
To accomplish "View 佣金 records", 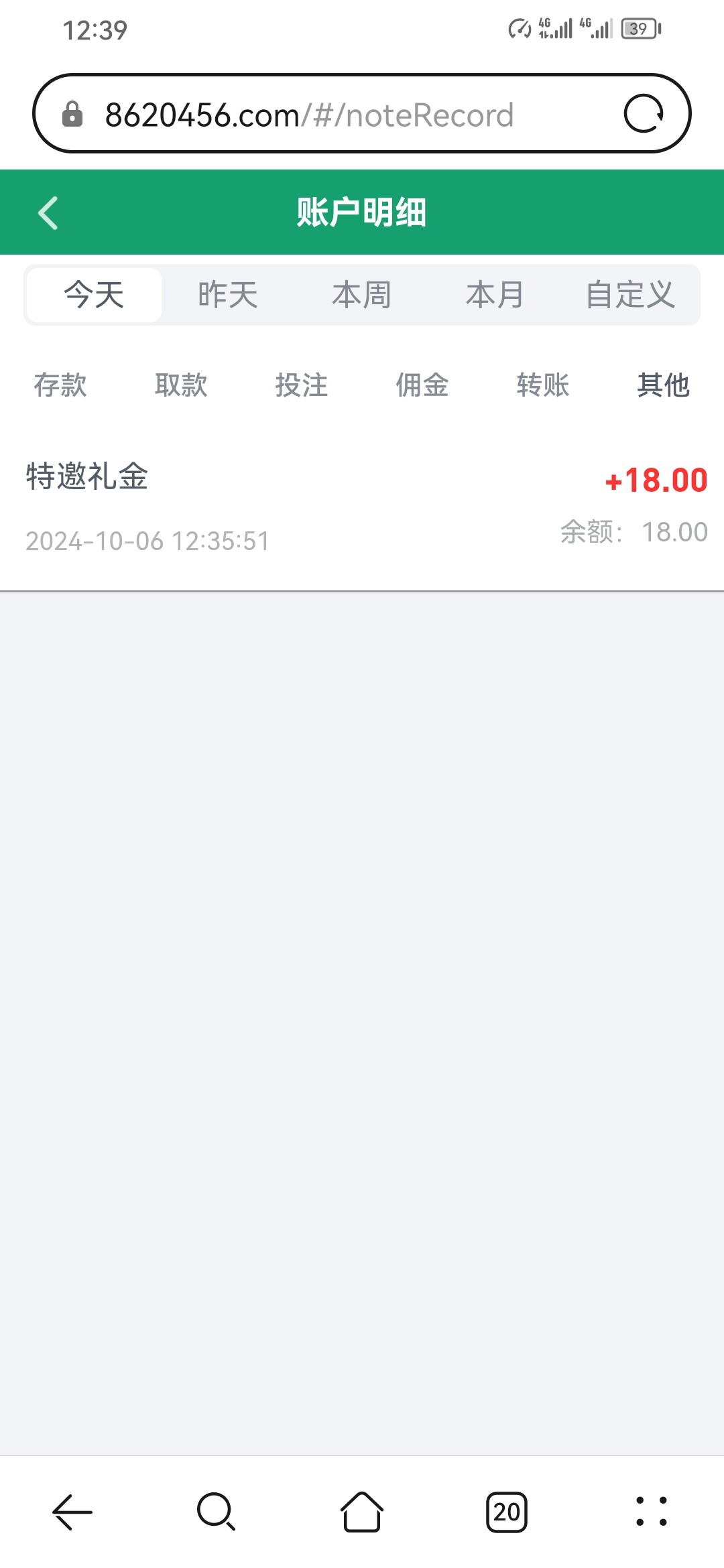I will coord(422,385).
